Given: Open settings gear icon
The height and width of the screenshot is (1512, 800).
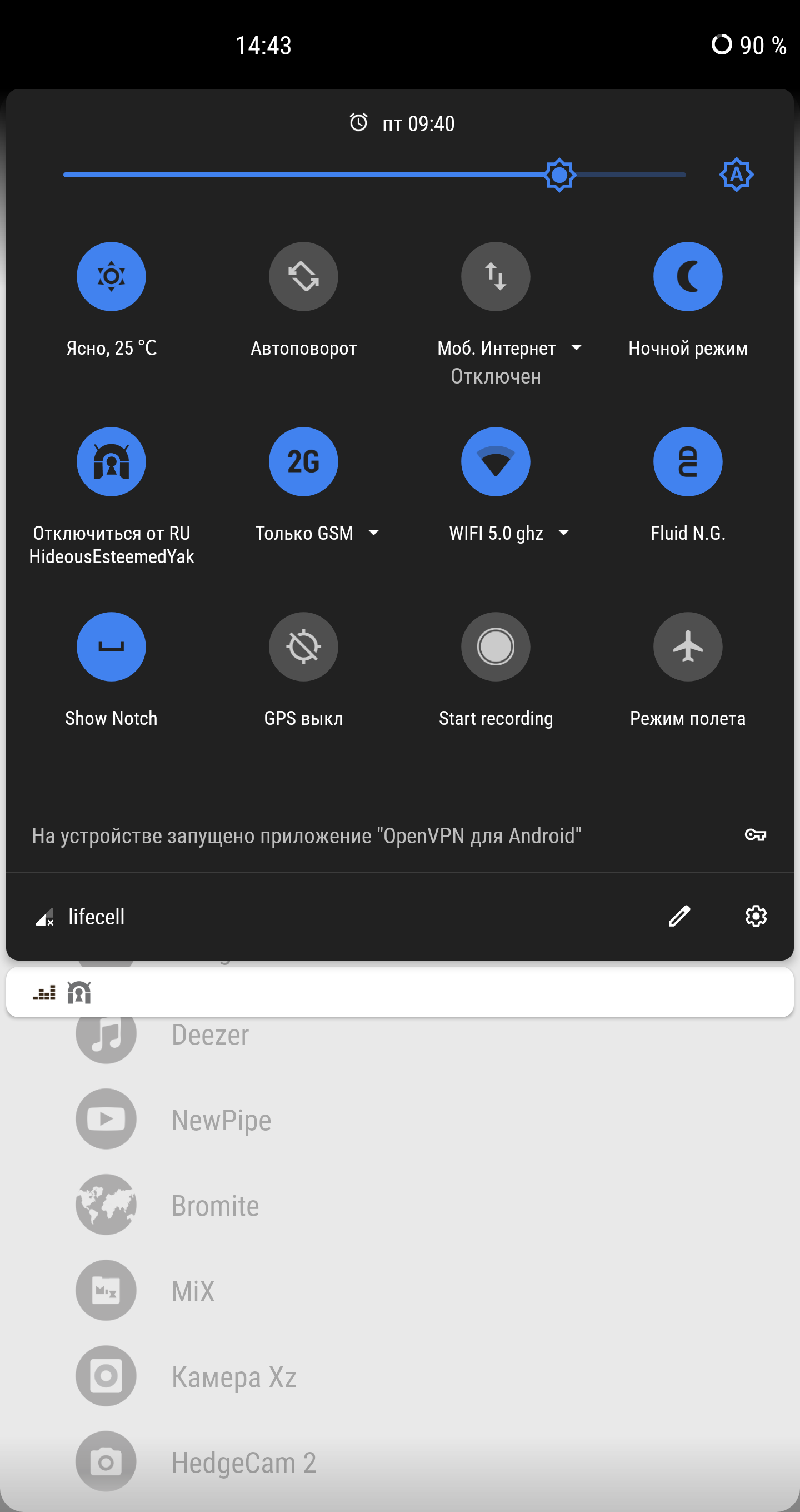Looking at the screenshot, I should 756,916.
